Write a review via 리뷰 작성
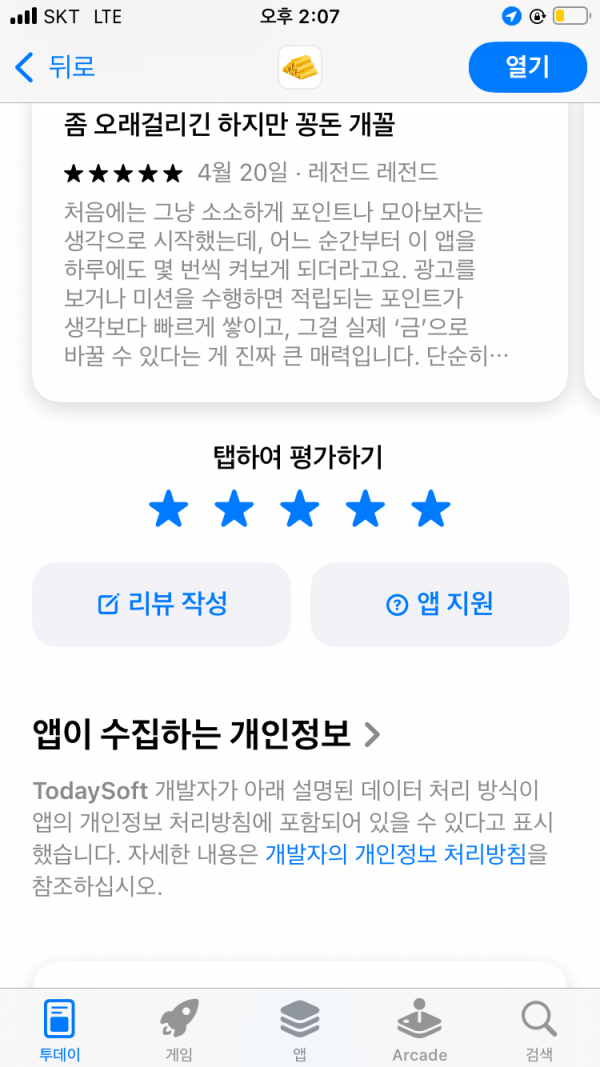The image size is (600, 1067). (x=161, y=604)
